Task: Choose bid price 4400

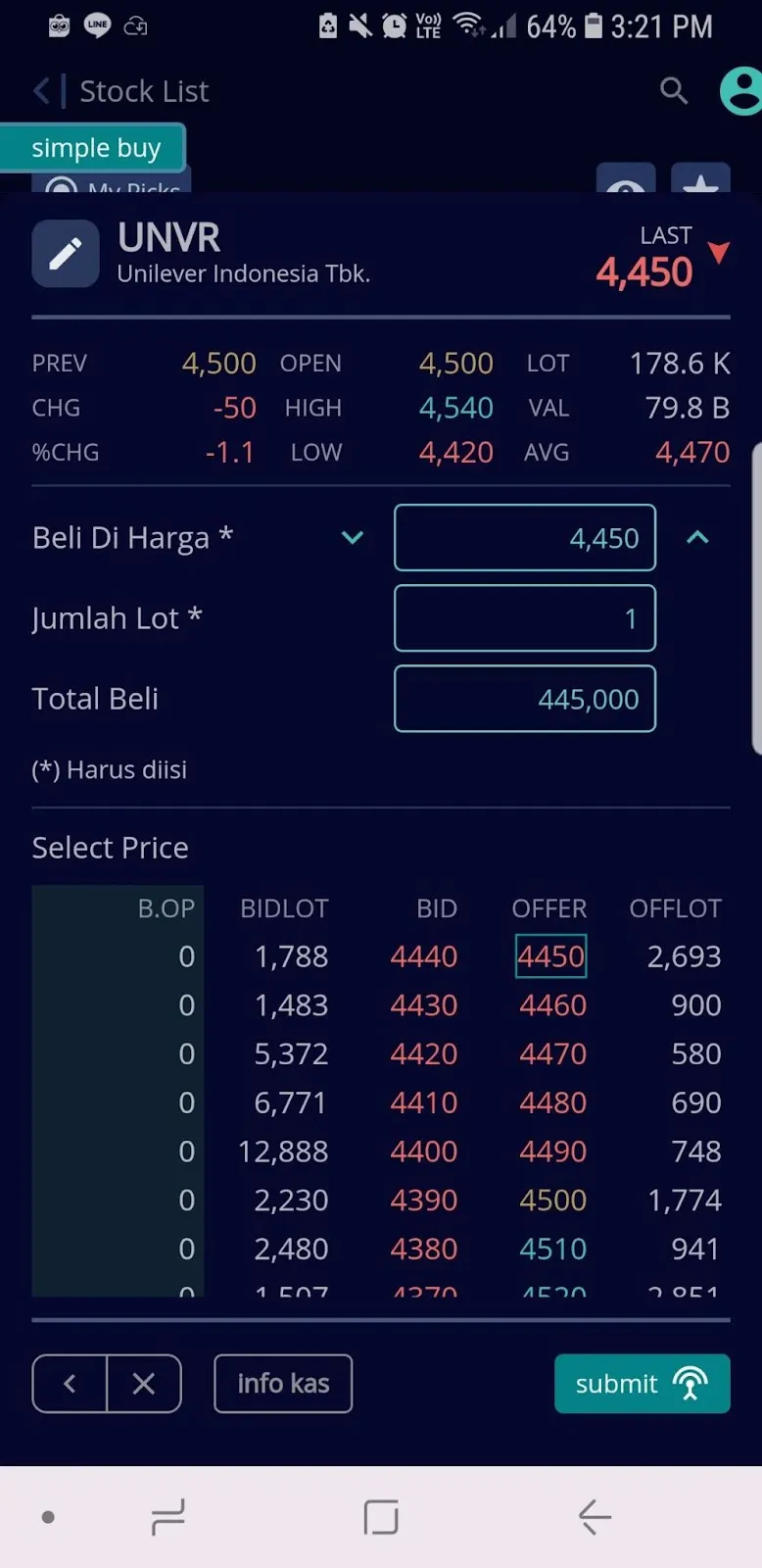Action: [x=423, y=1151]
